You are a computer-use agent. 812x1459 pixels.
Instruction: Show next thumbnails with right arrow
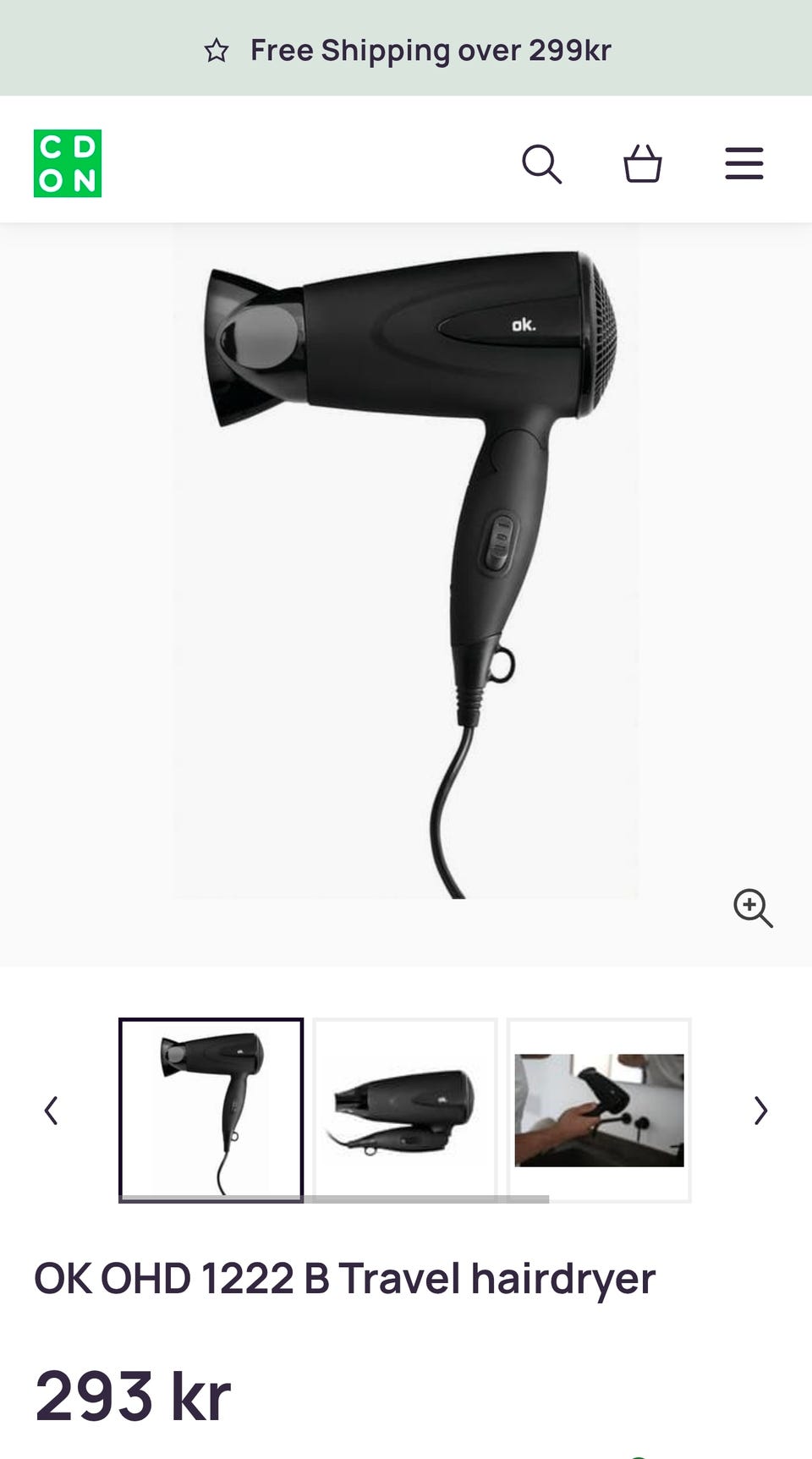pyautogui.click(x=761, y=1111)
